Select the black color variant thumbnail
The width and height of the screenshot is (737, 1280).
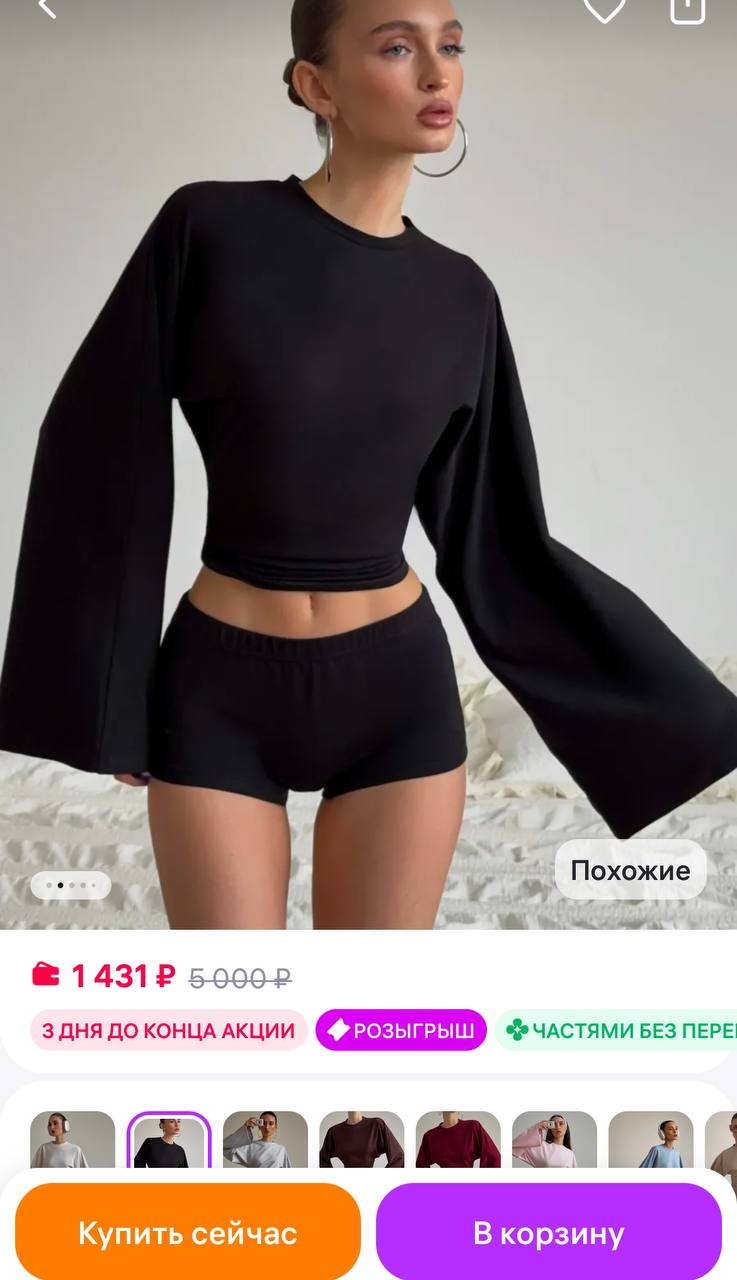(x=169, y=1142)
